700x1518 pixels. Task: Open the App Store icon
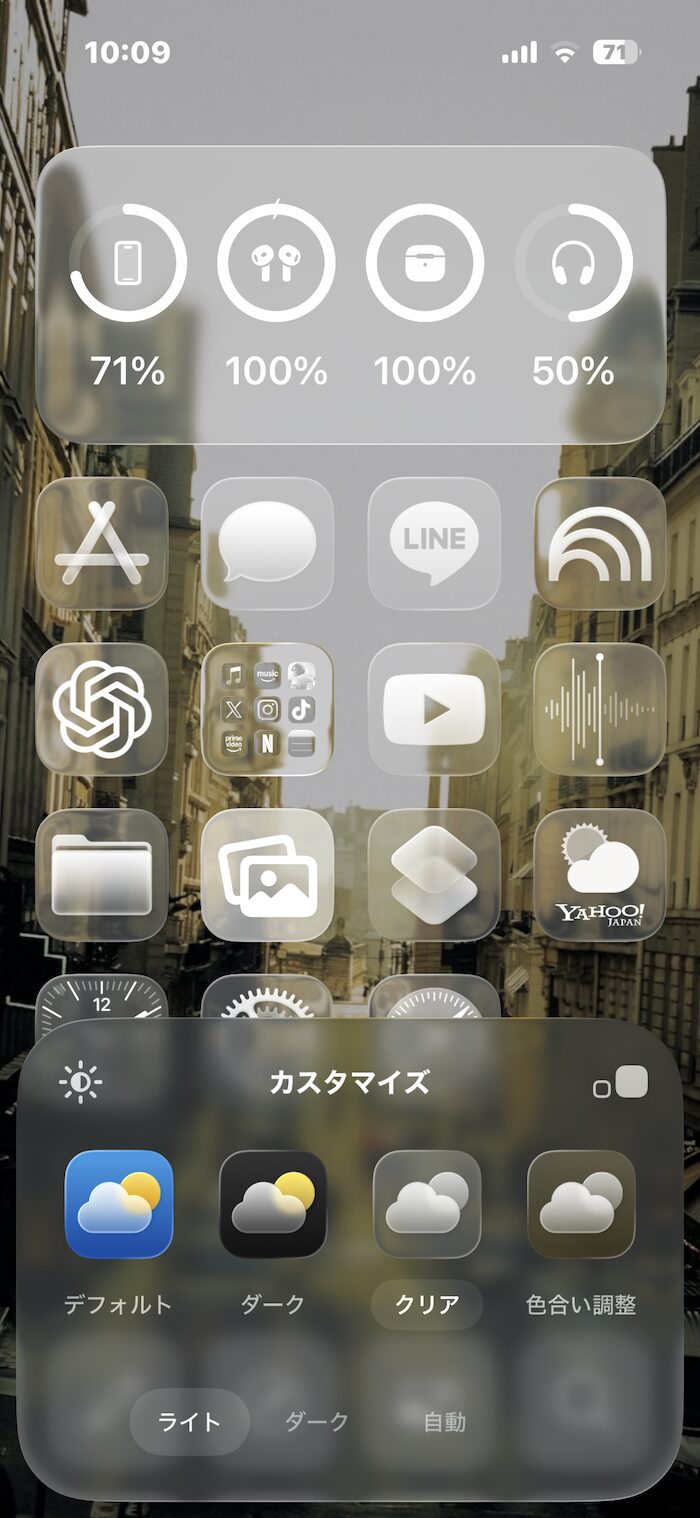pos(102,544)
